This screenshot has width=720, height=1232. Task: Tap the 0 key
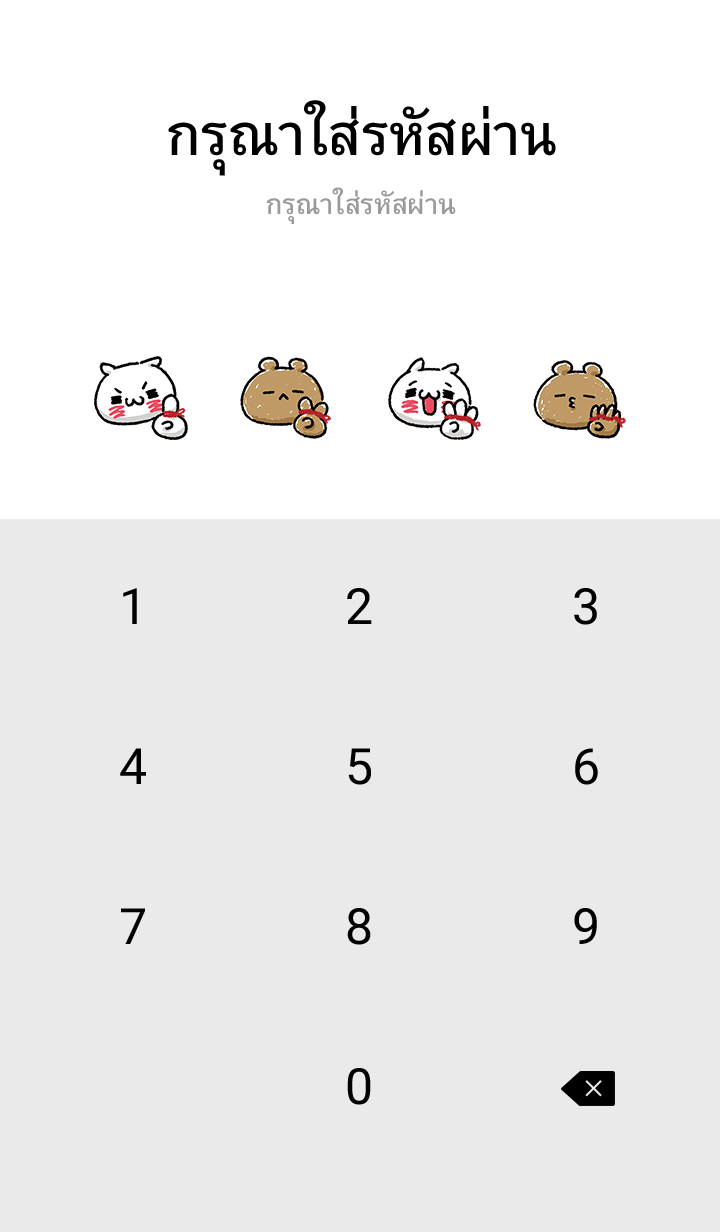pos(359,1087)
